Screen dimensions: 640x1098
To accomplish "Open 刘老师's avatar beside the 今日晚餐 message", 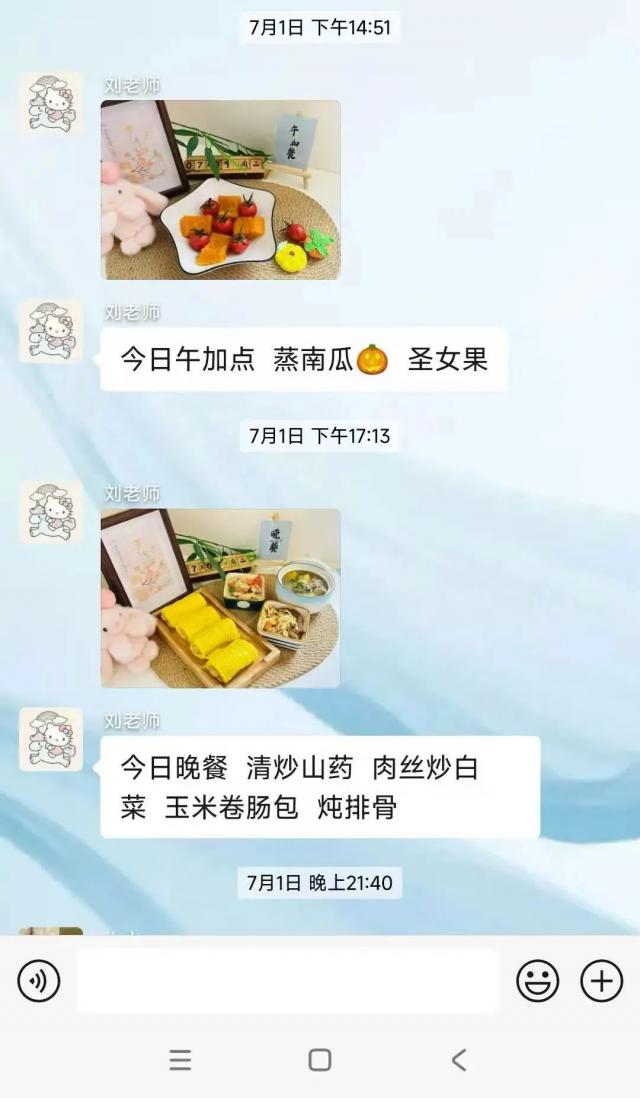I will click(x=51, y=740).
